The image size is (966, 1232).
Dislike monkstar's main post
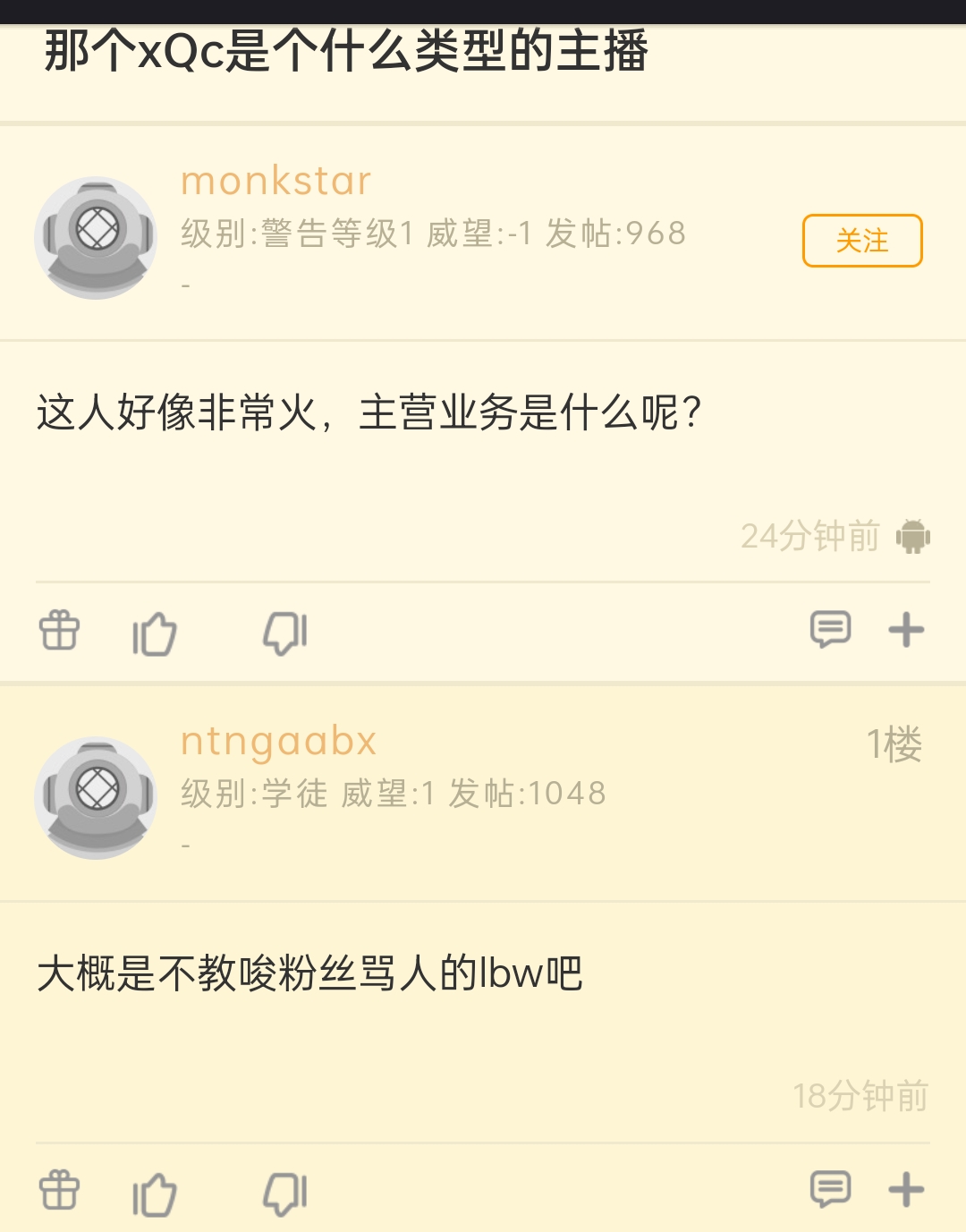point(285,633)
